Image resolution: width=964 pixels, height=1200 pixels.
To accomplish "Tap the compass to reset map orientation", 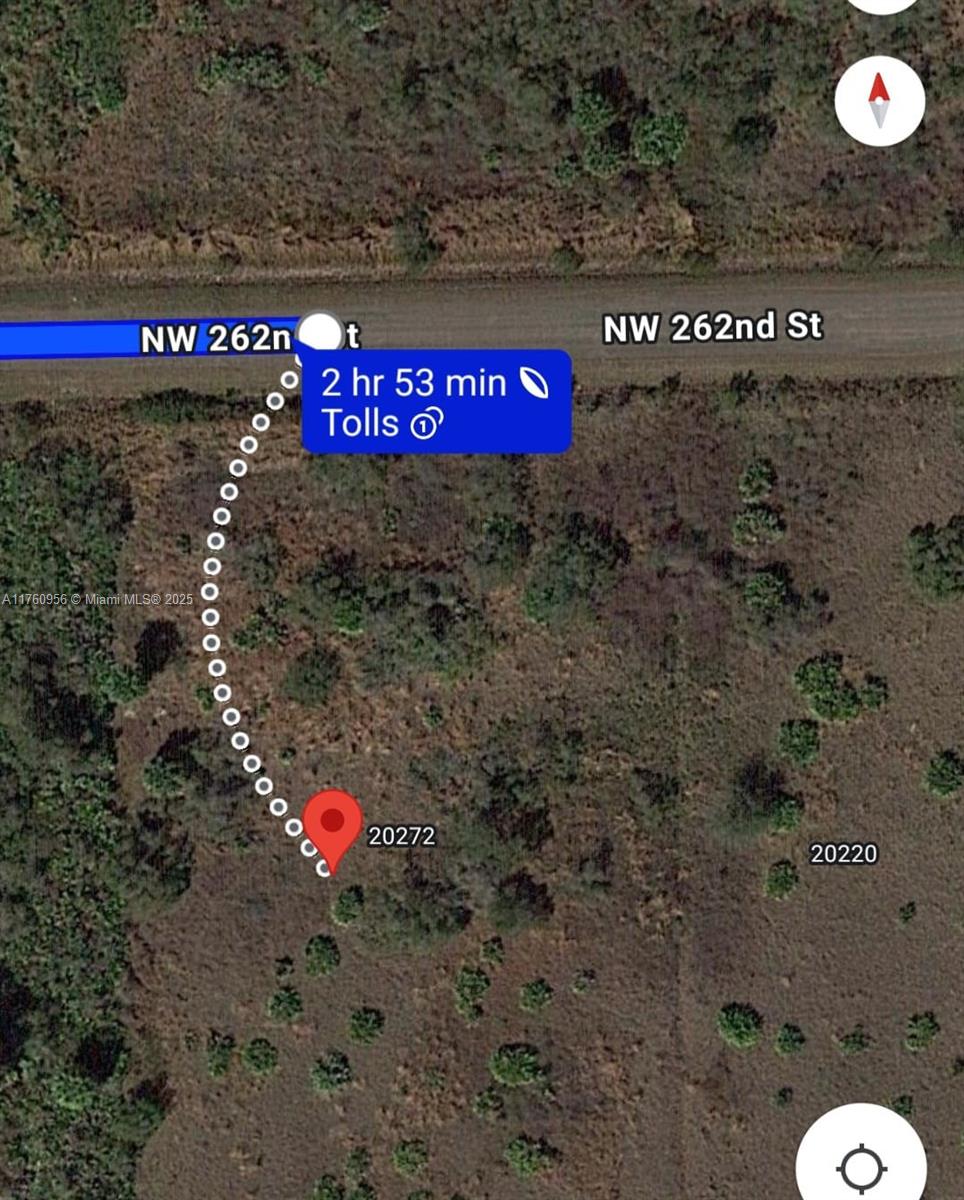I will click(879, 101).
